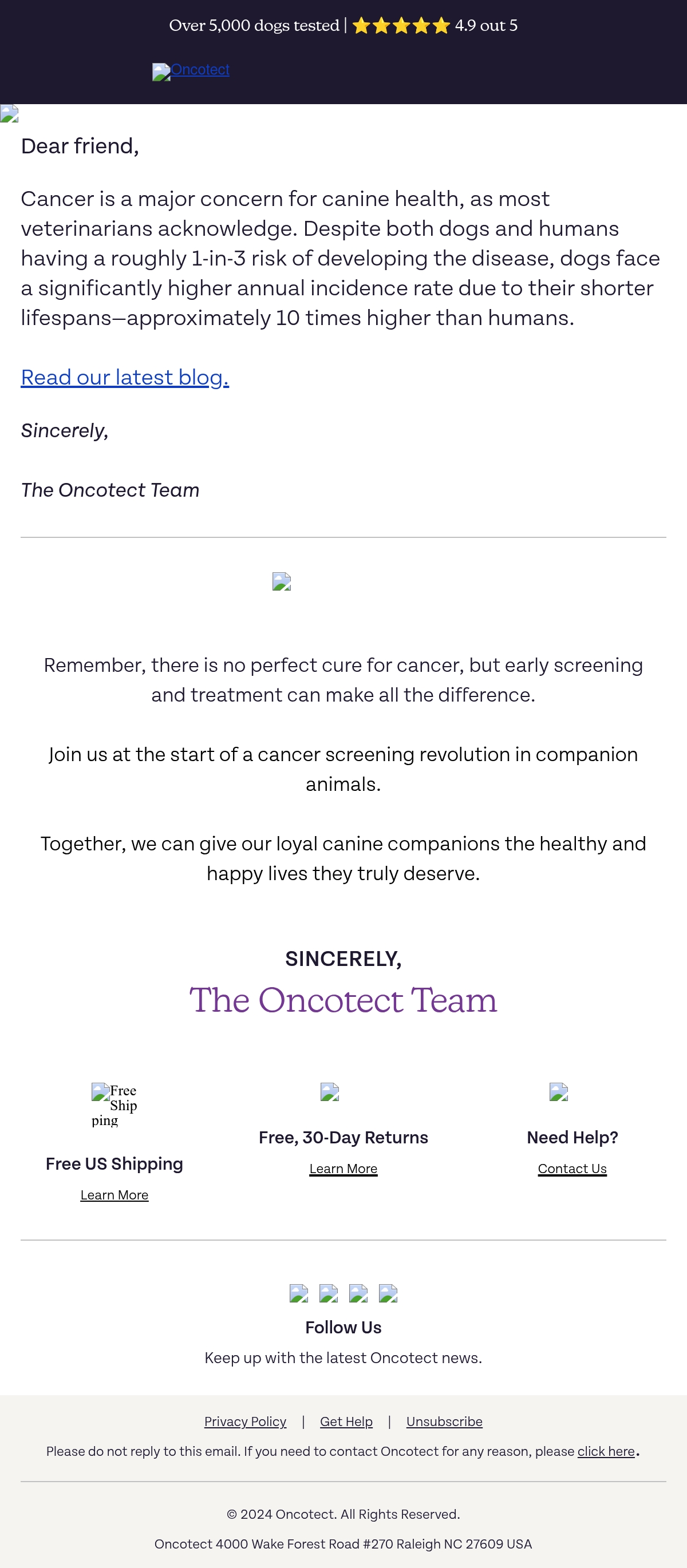
Task: Tap Learn More under Free, 30-Day Returns
Action: (343, 1169)
